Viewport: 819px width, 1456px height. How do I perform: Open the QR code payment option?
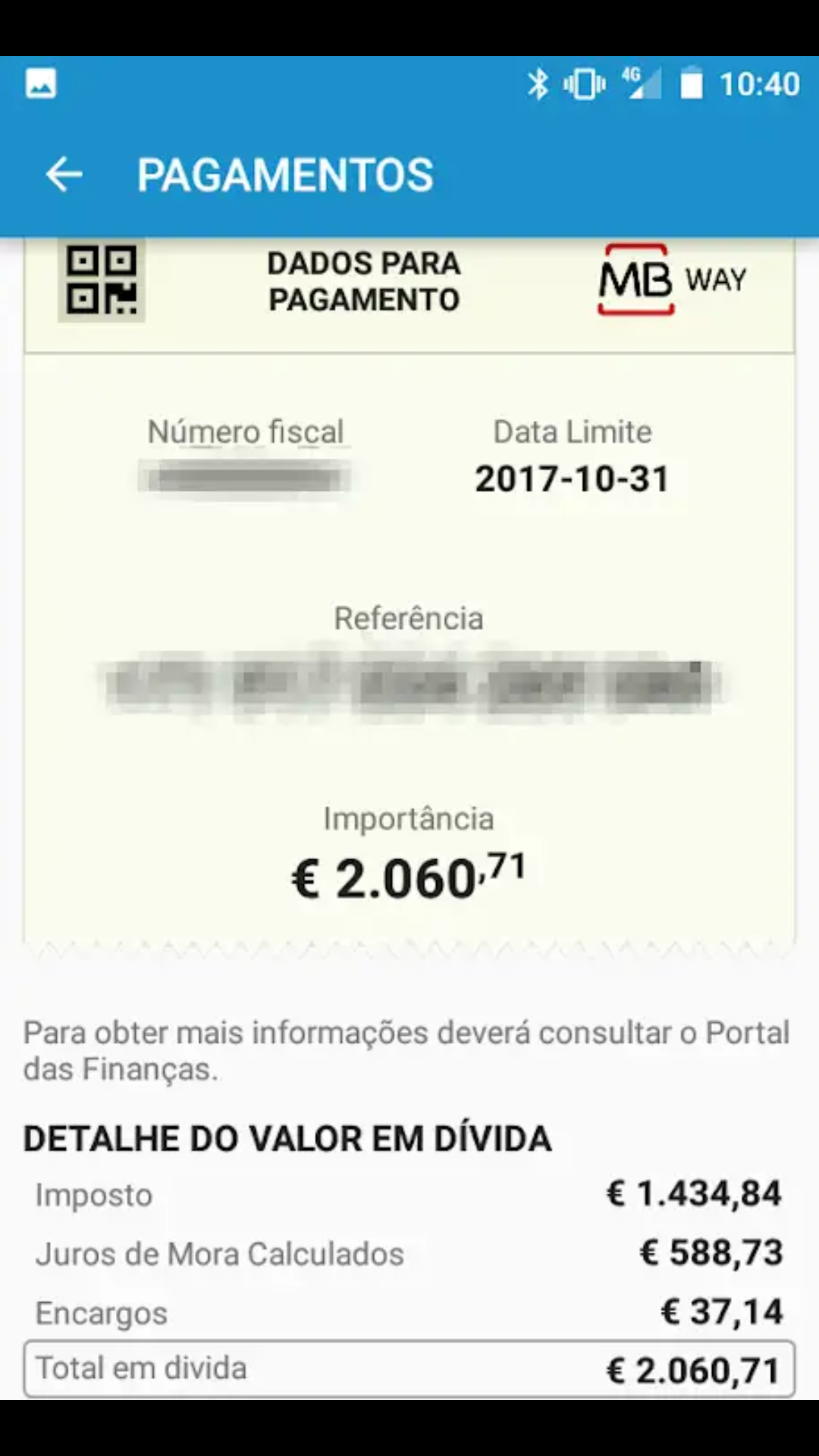coord(102,280)
